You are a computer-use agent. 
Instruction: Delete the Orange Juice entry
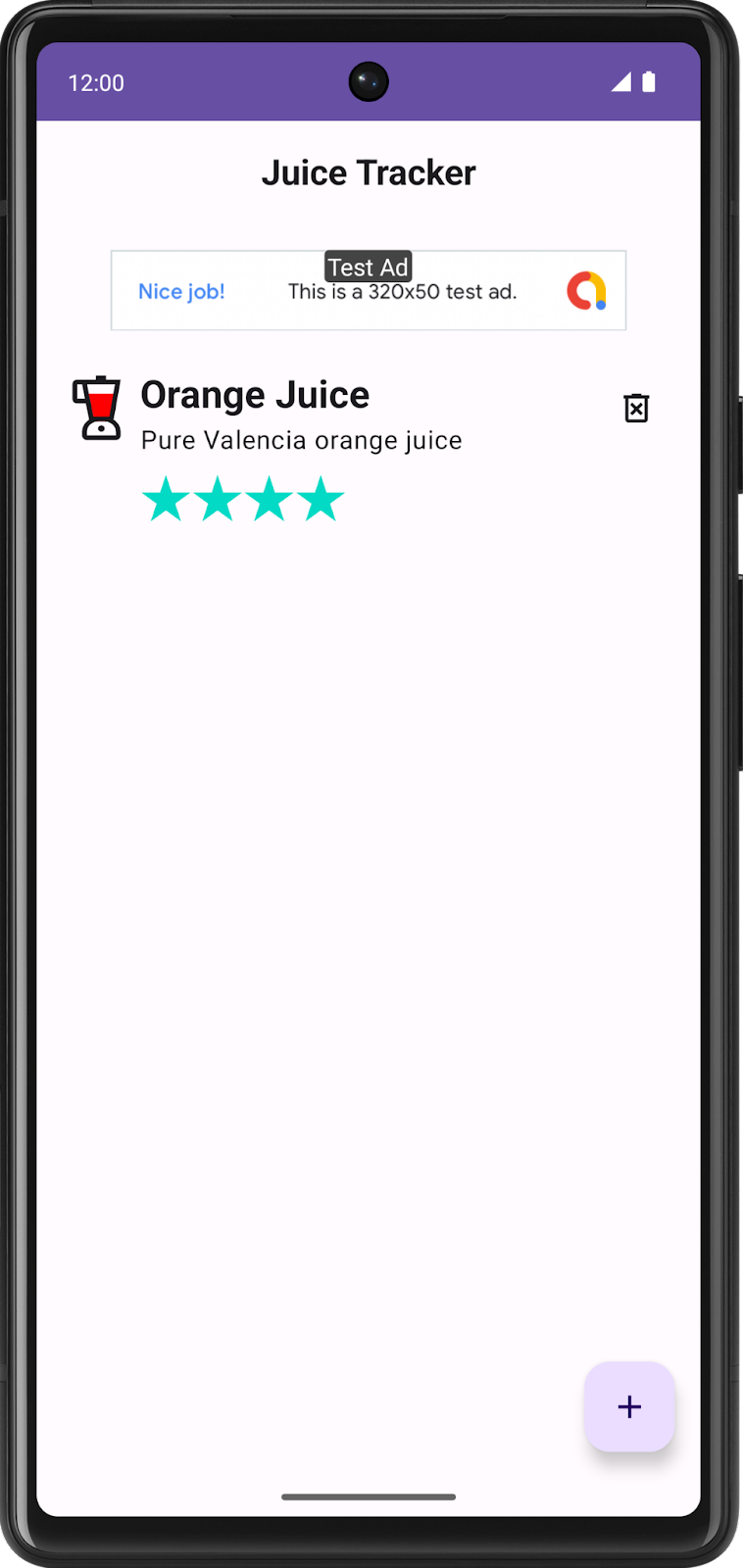(636, 408)
